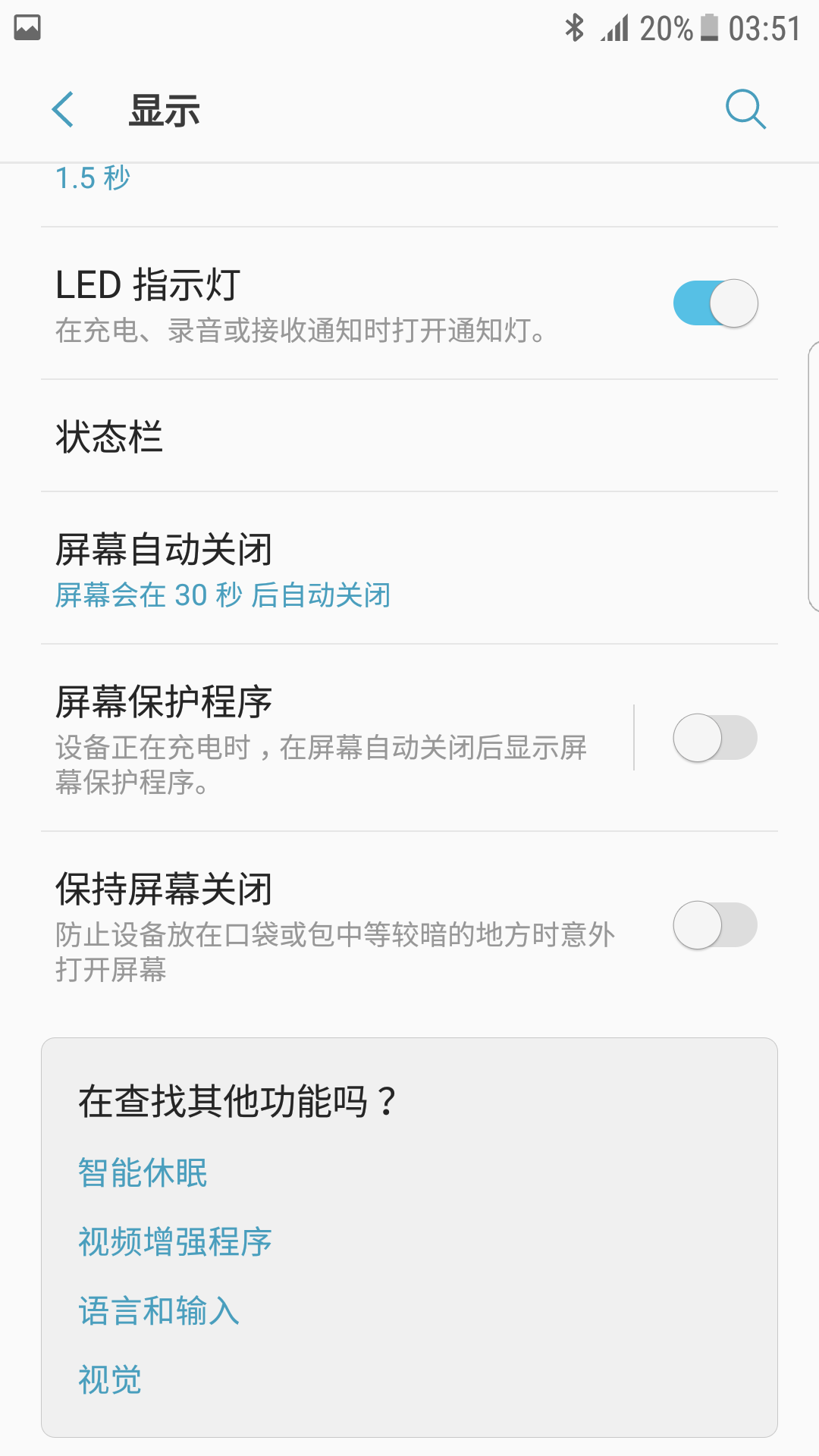Go back from the 显示 settings page
Image resolution: width=819 pixels, height=1456 pixels.
[x=63, y=110]
